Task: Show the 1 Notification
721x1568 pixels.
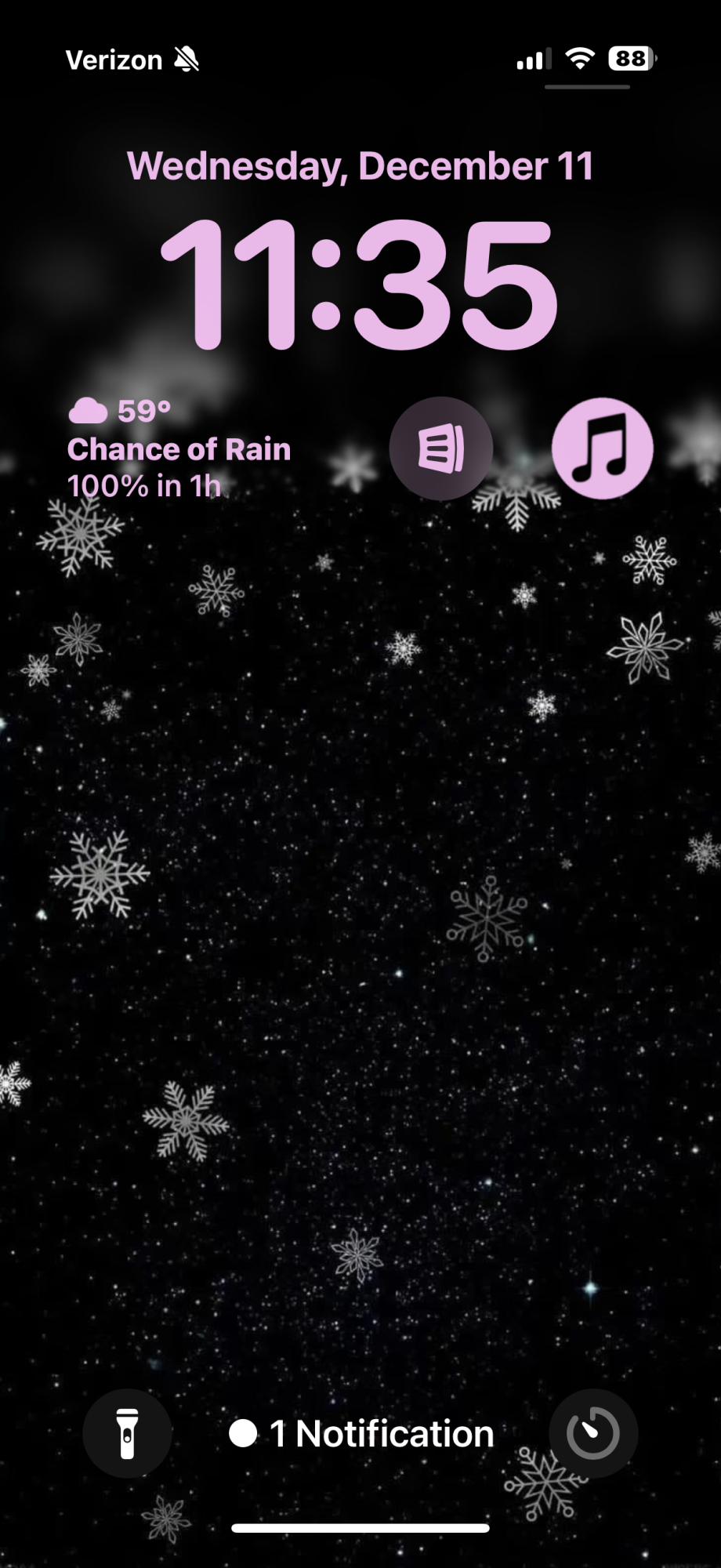Action: pyautogui.click(x=362, y=1434)
